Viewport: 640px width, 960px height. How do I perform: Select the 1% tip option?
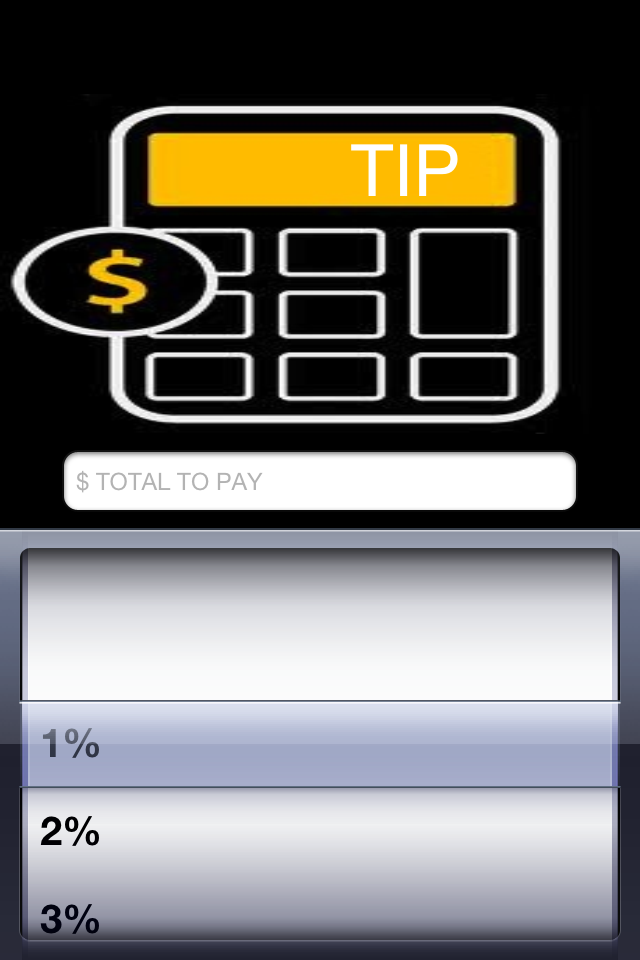click(70, 745)
